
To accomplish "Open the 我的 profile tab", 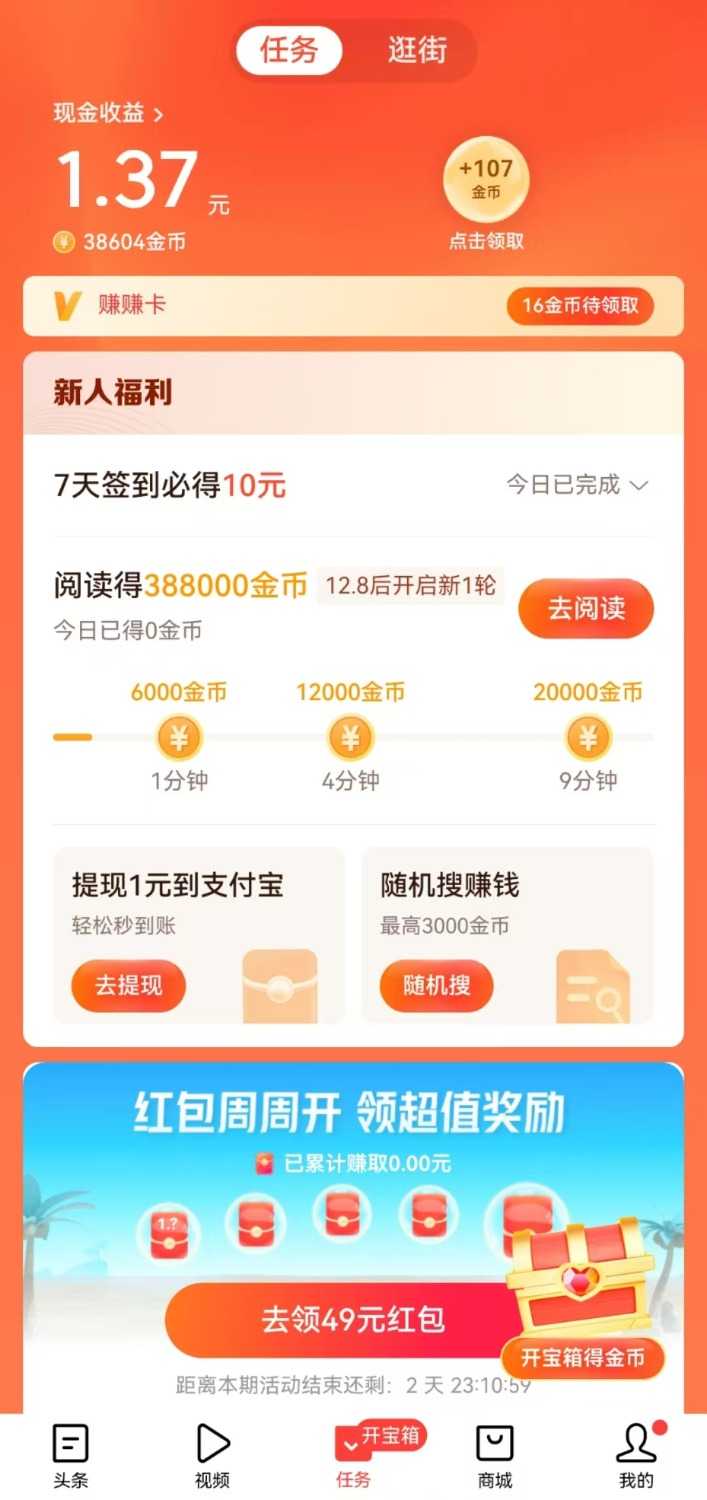I will (636, 1455).
